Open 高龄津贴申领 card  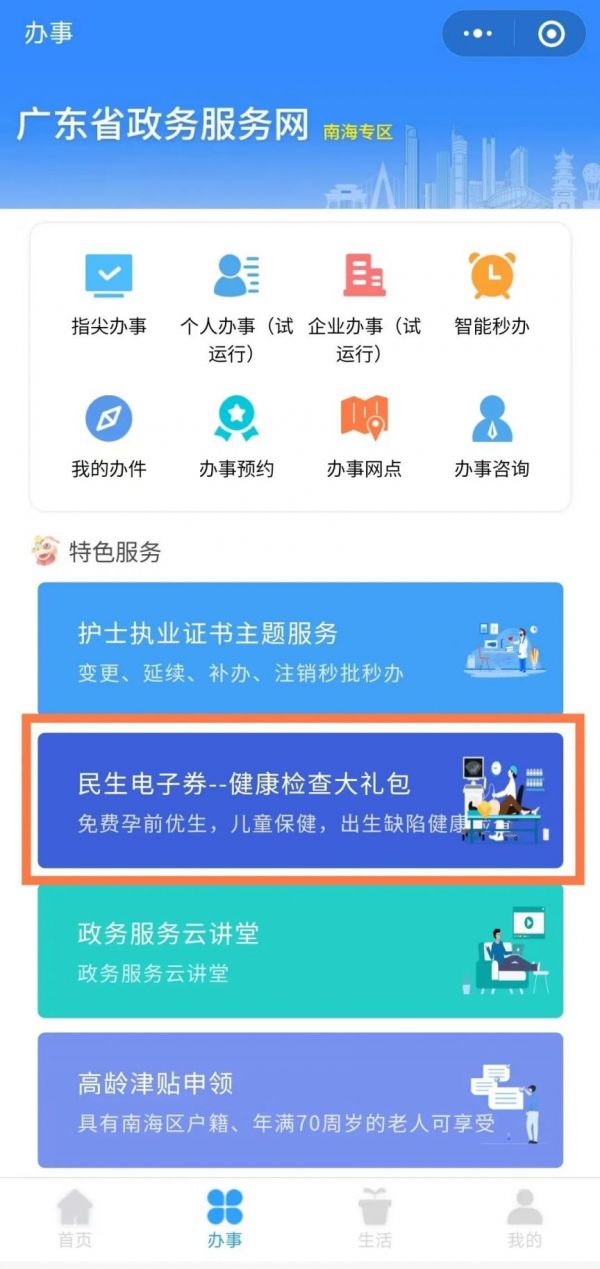point(300,1100)
